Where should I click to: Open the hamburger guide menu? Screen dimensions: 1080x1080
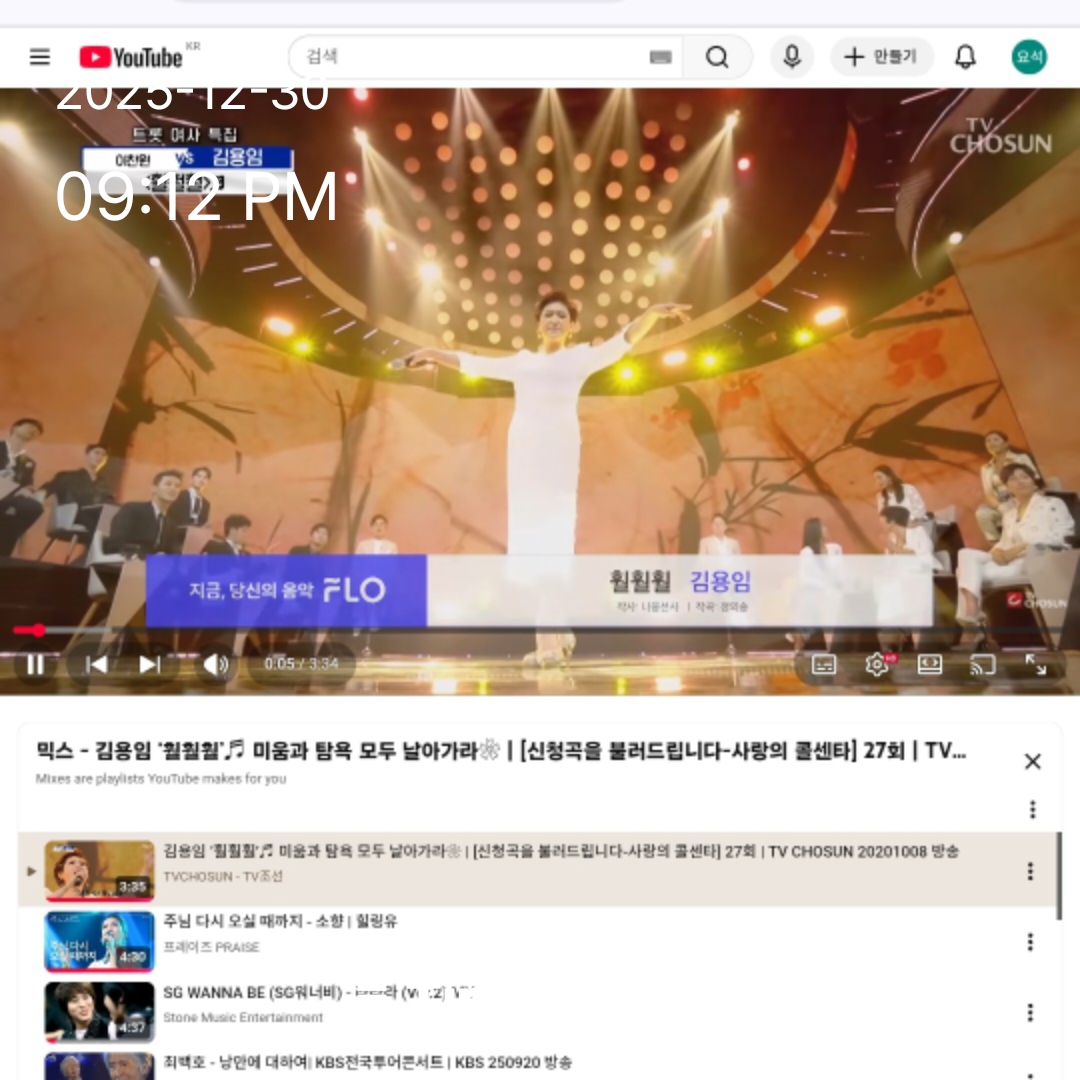click(x=40, y=56)
